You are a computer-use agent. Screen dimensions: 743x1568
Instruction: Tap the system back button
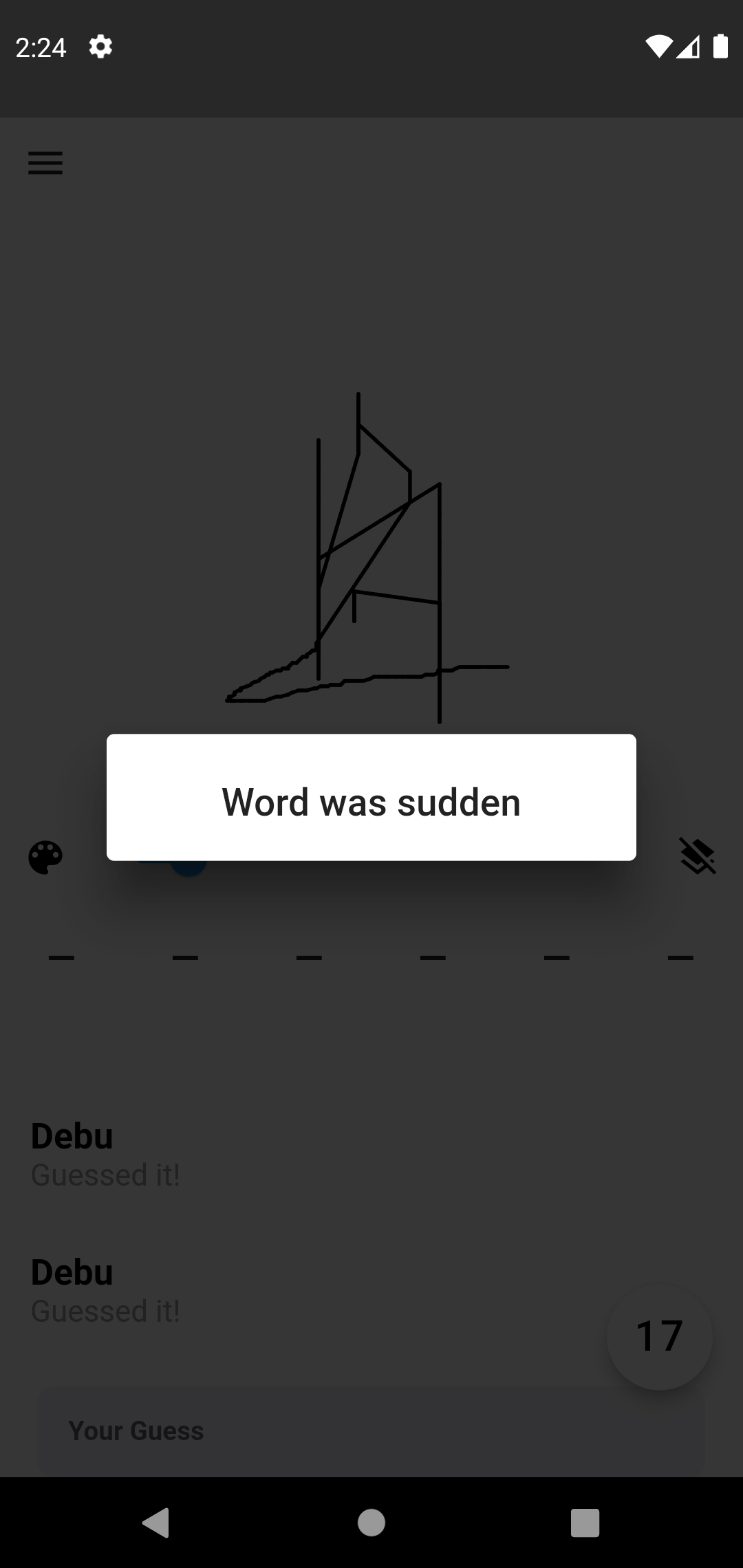[x=156, y=1522]
